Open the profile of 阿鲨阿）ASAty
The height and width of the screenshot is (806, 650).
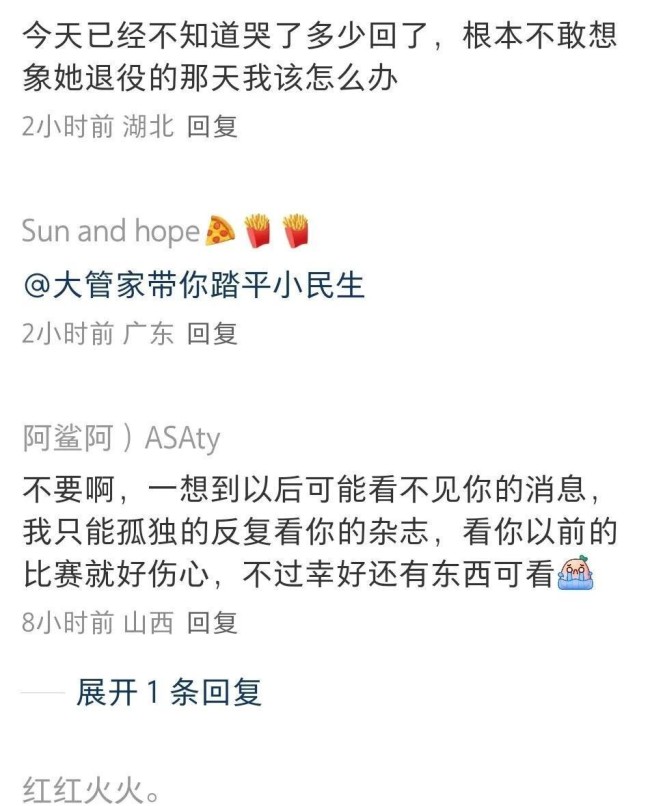(x=120, y=438)
